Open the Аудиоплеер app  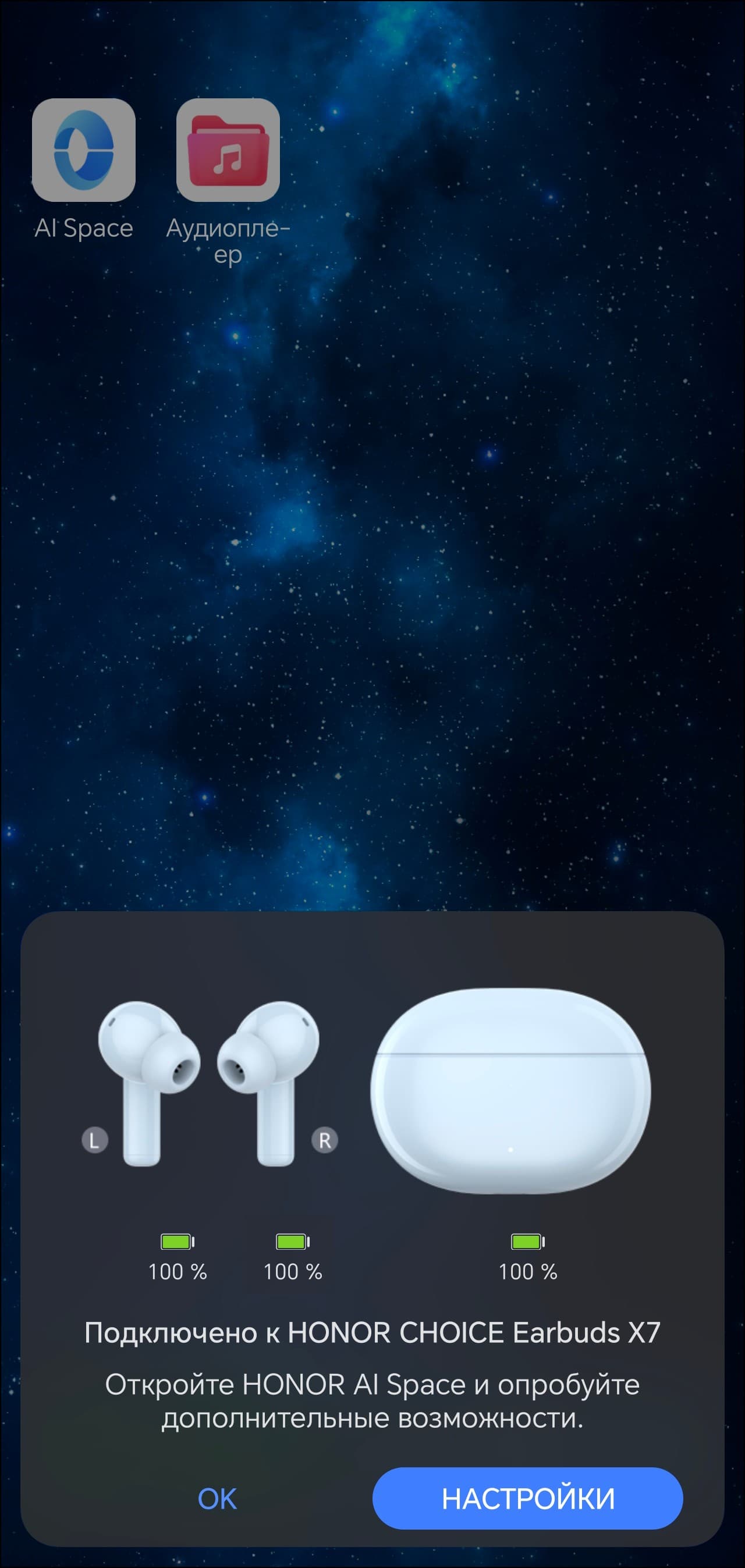tap(228, 150)
